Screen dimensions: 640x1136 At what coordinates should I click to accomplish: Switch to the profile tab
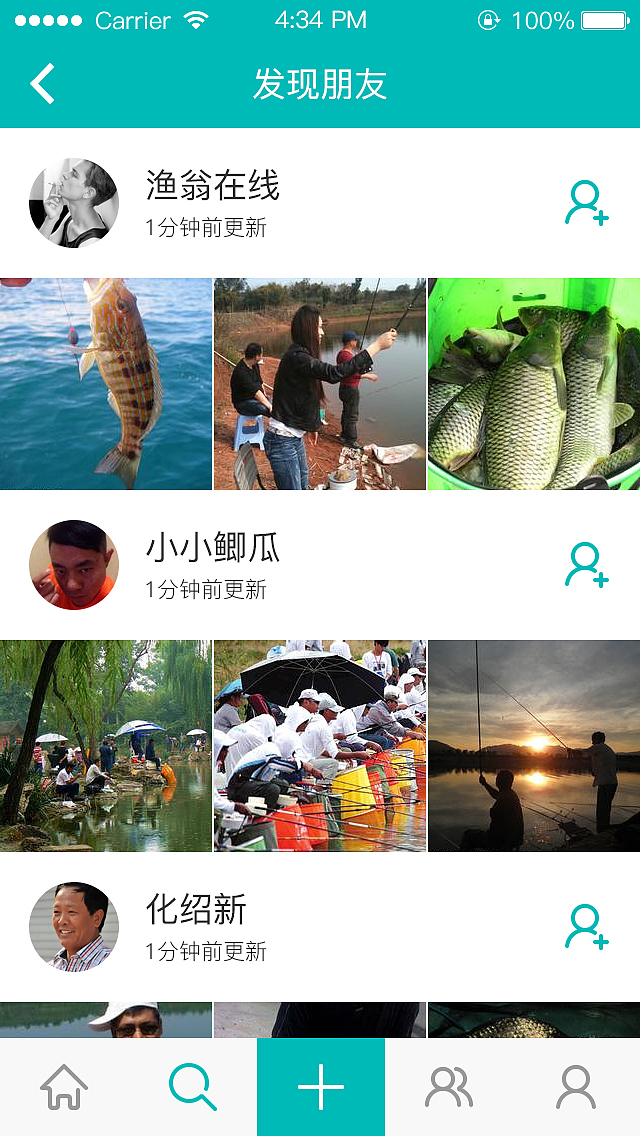[576, 1087]
